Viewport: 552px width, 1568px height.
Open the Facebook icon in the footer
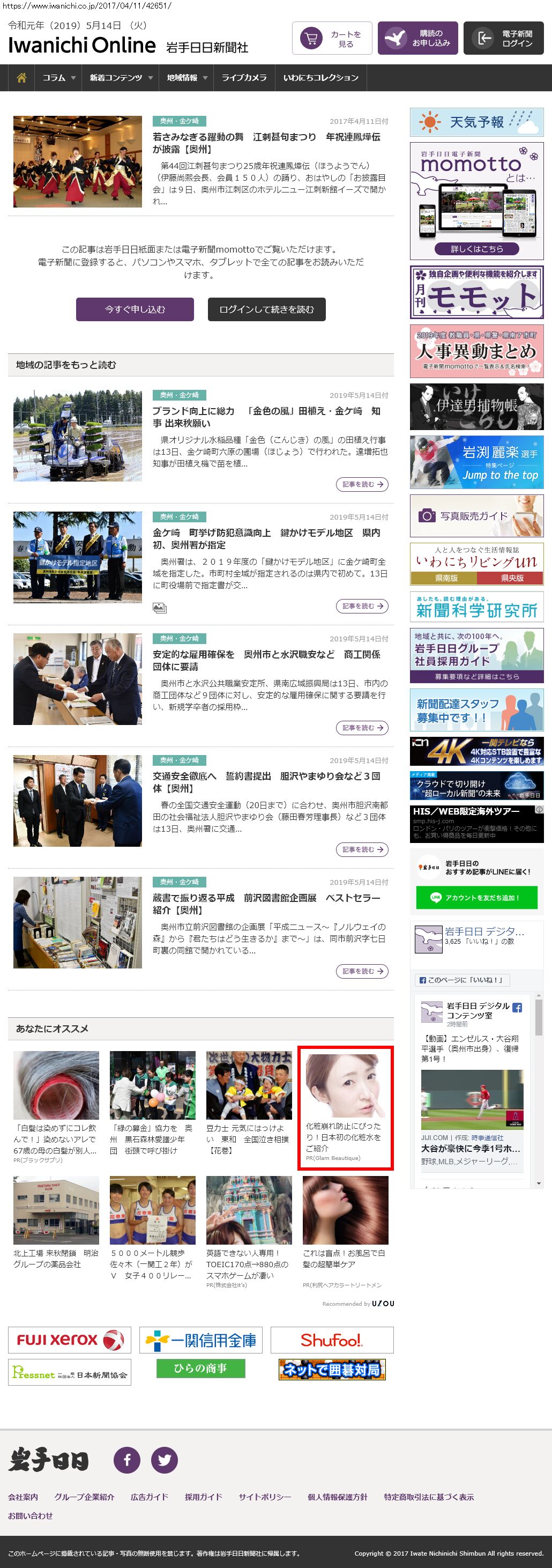pos(127,1460)
